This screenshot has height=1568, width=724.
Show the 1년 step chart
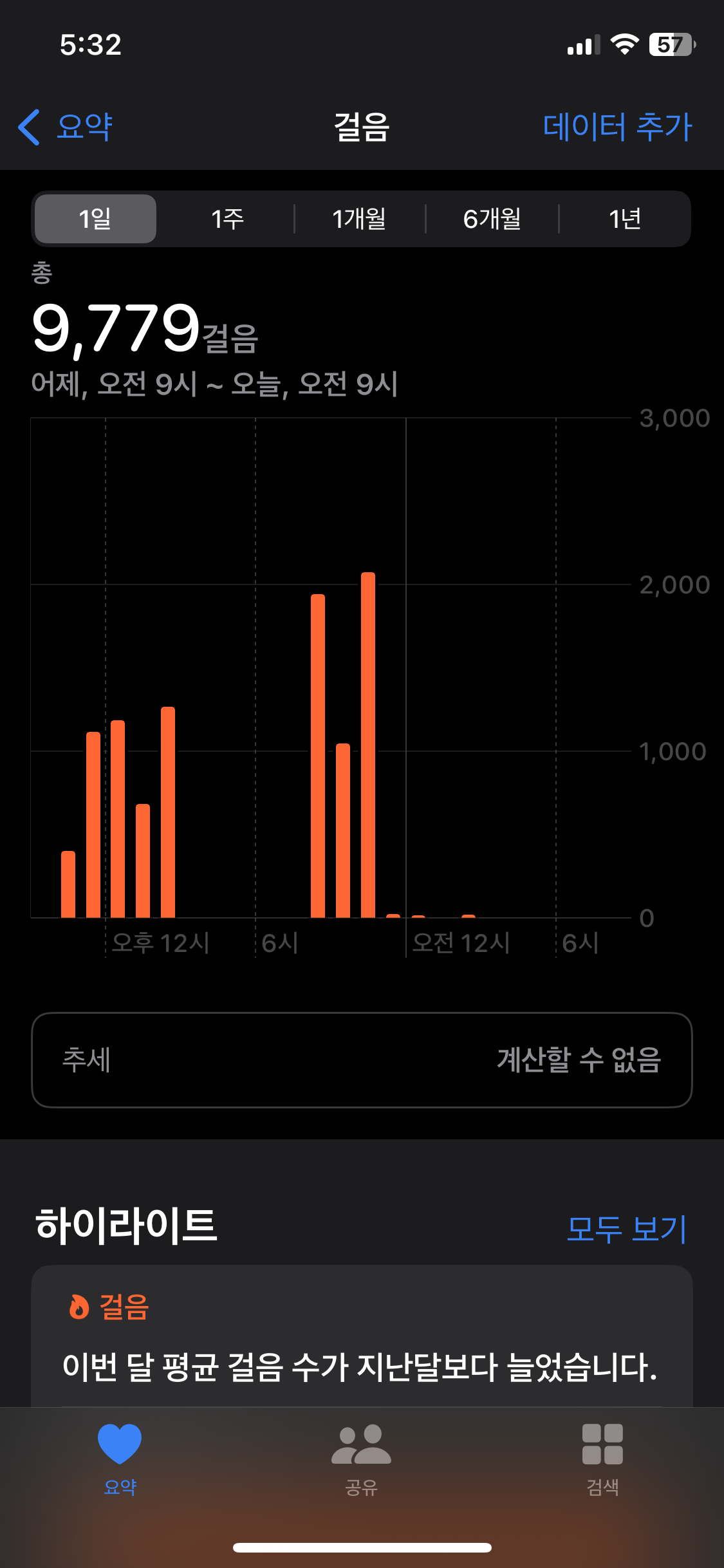pyautogui.click(x=624, y=219)
